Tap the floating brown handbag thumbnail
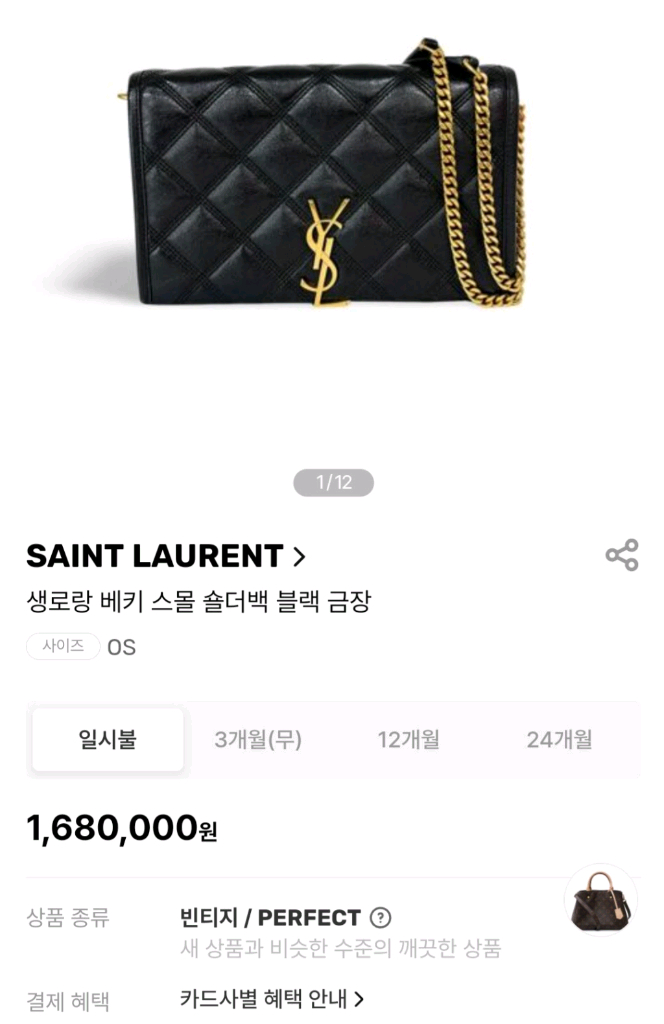 (600, 900)
